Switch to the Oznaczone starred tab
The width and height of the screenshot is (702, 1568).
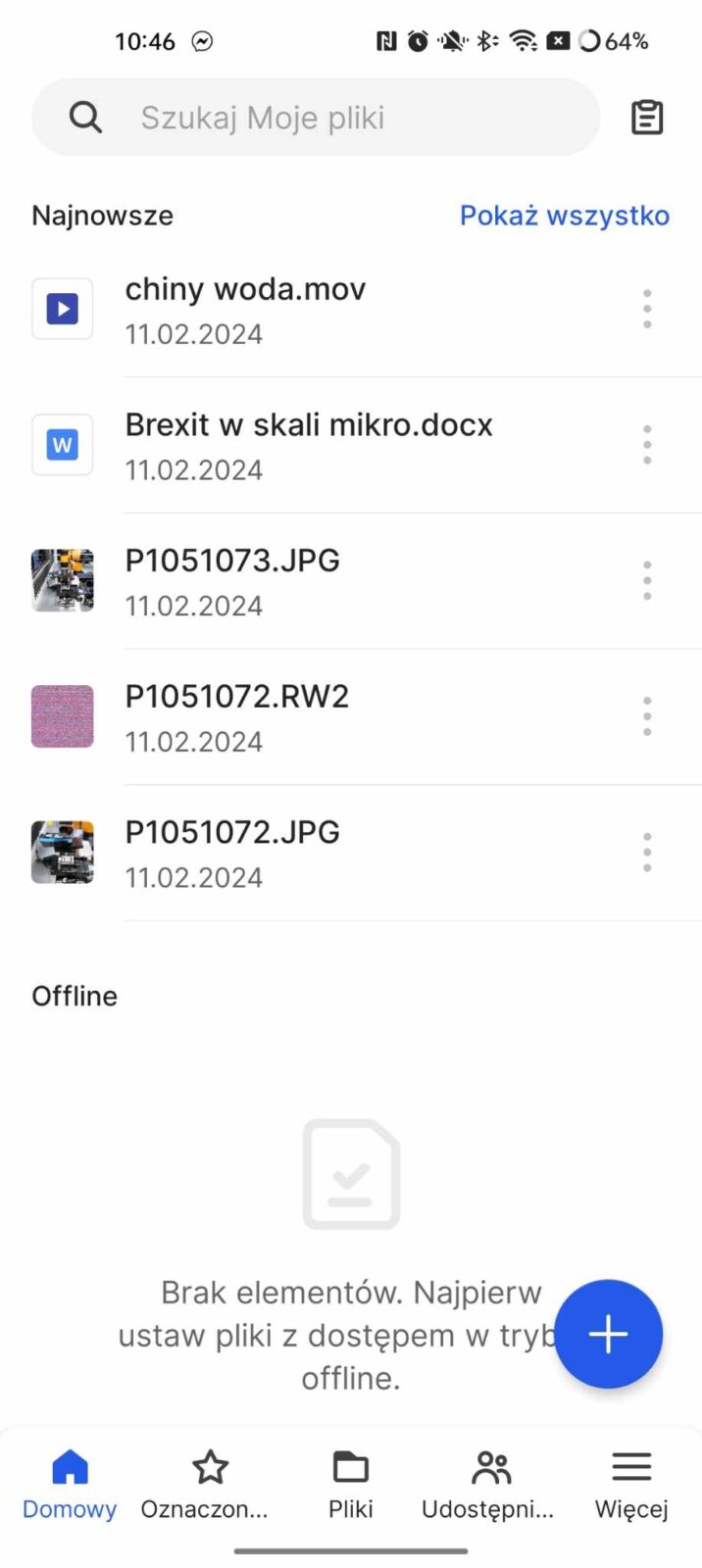point(209,1485)
